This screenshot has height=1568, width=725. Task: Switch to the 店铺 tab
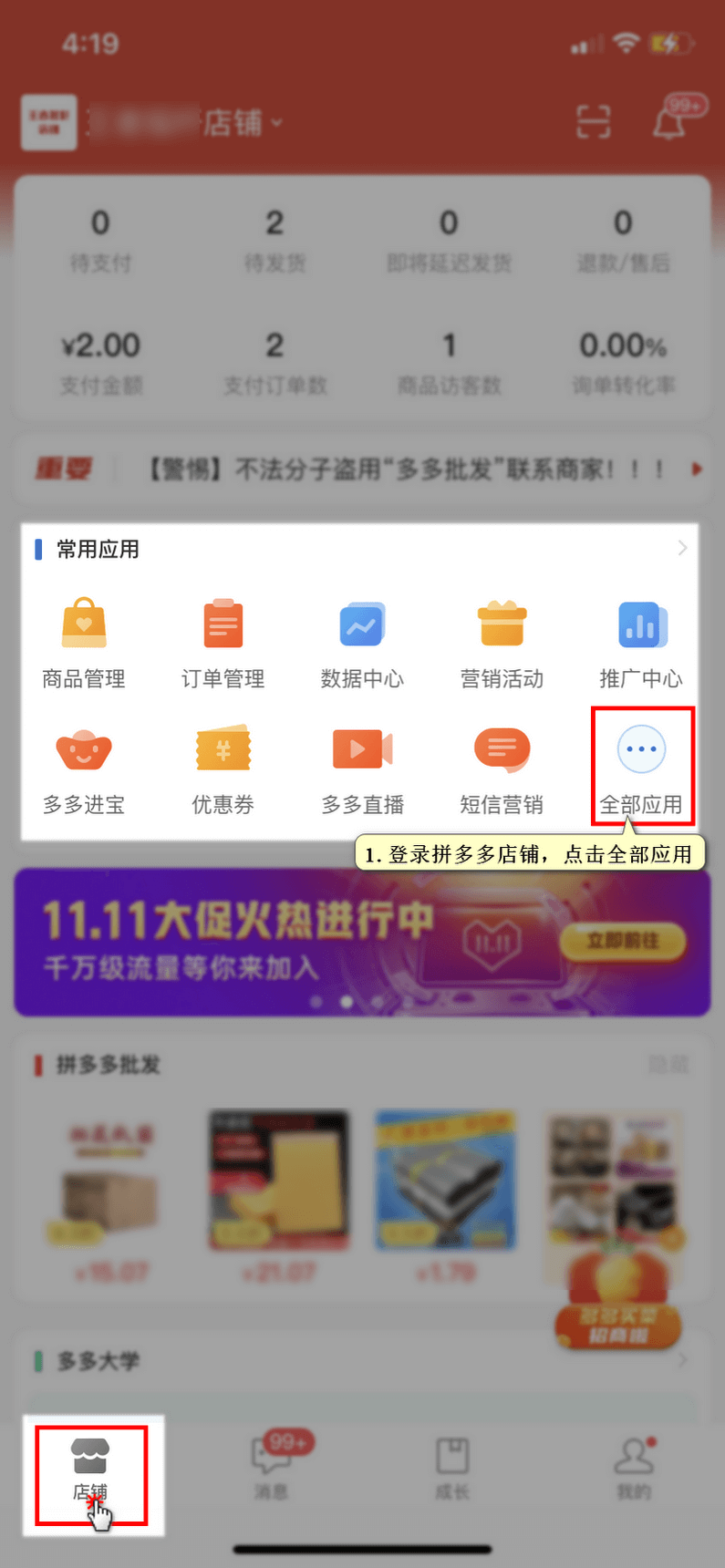[90, 1470]
